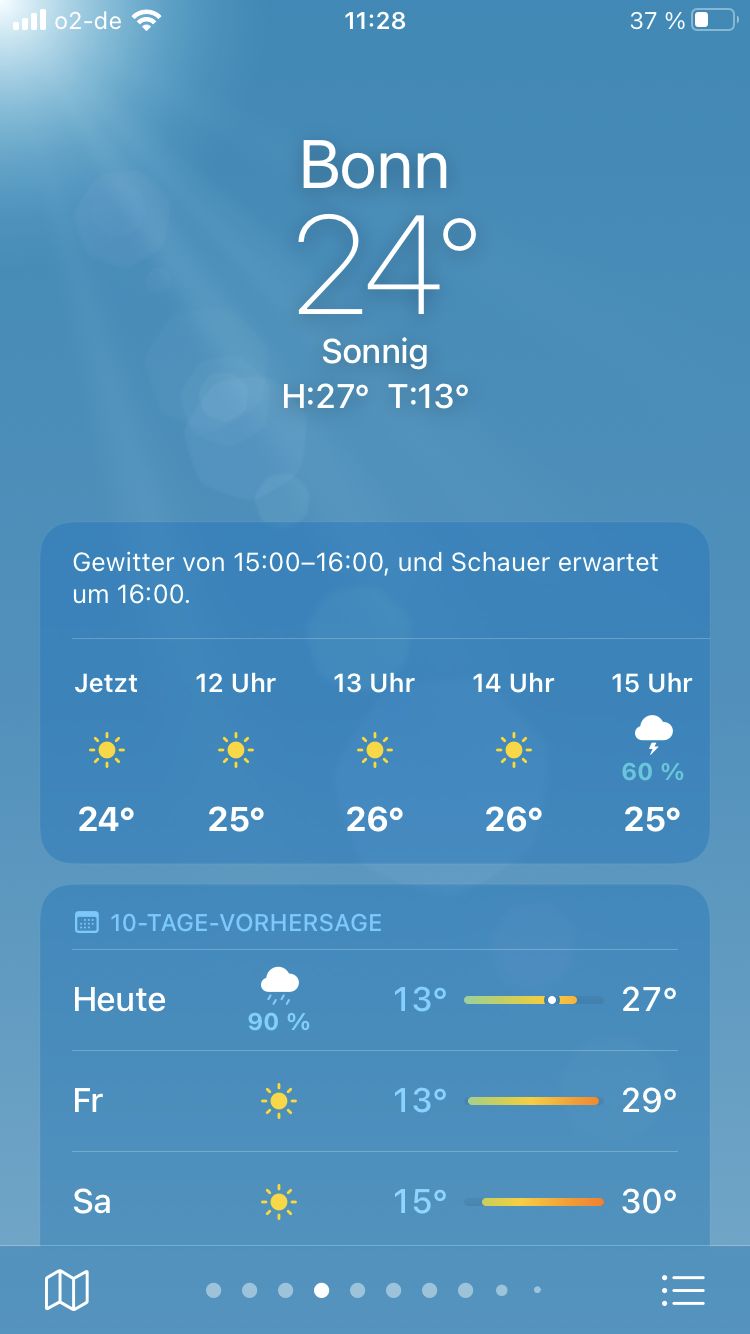The width and height of the screenshot is (750, 1334).
Task: Tap the page indicator dots
Action: (375, 1290)
